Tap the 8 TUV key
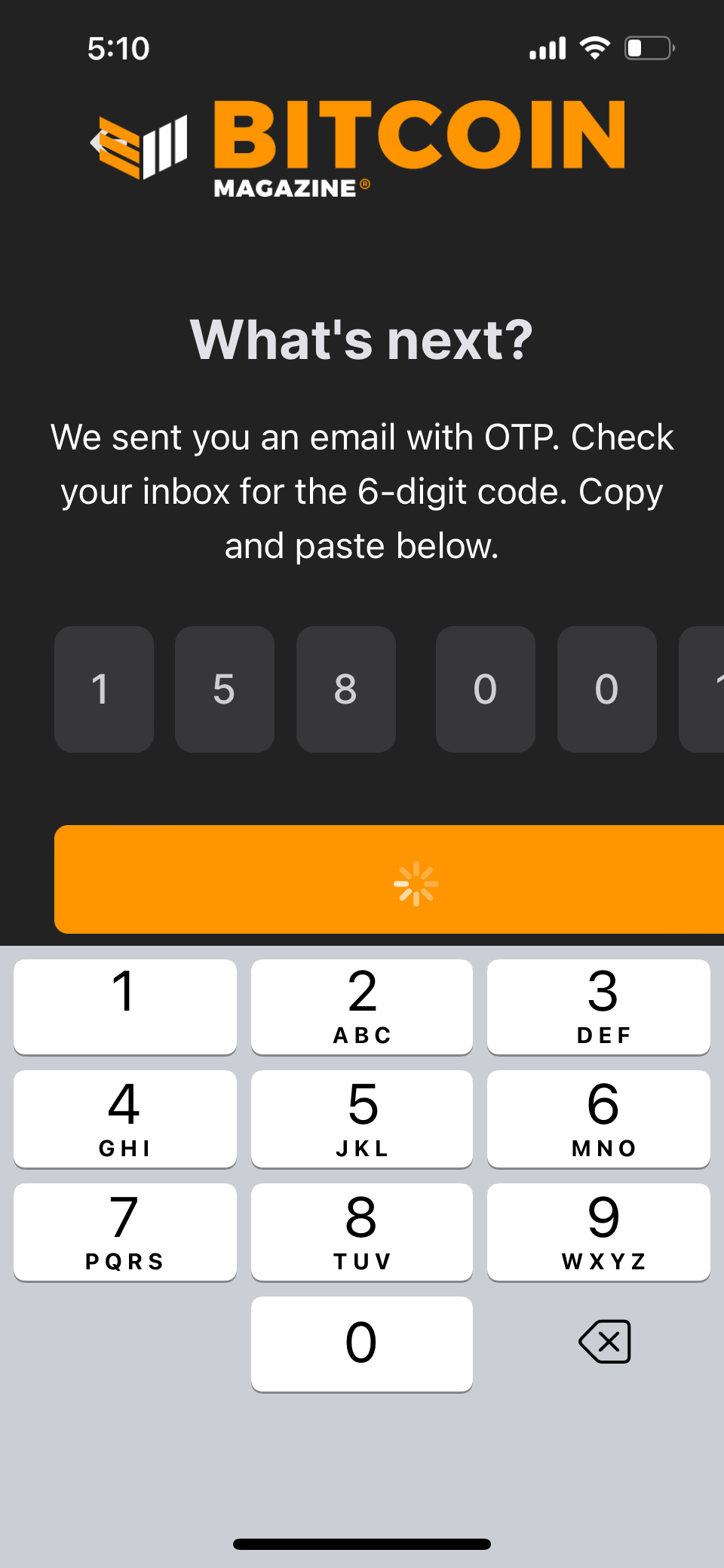 [x=362, y=1232]
